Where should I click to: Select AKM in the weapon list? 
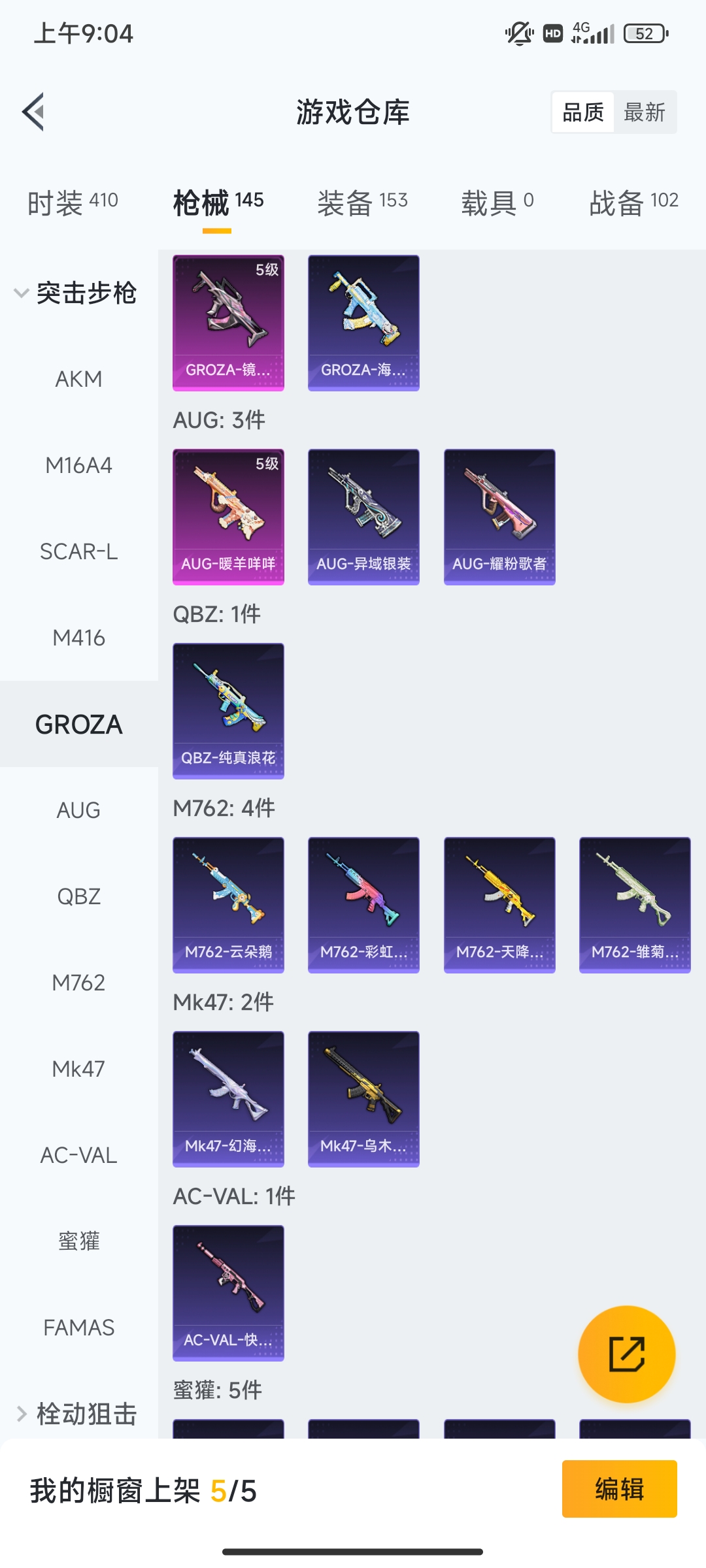(x=78, y=379)
